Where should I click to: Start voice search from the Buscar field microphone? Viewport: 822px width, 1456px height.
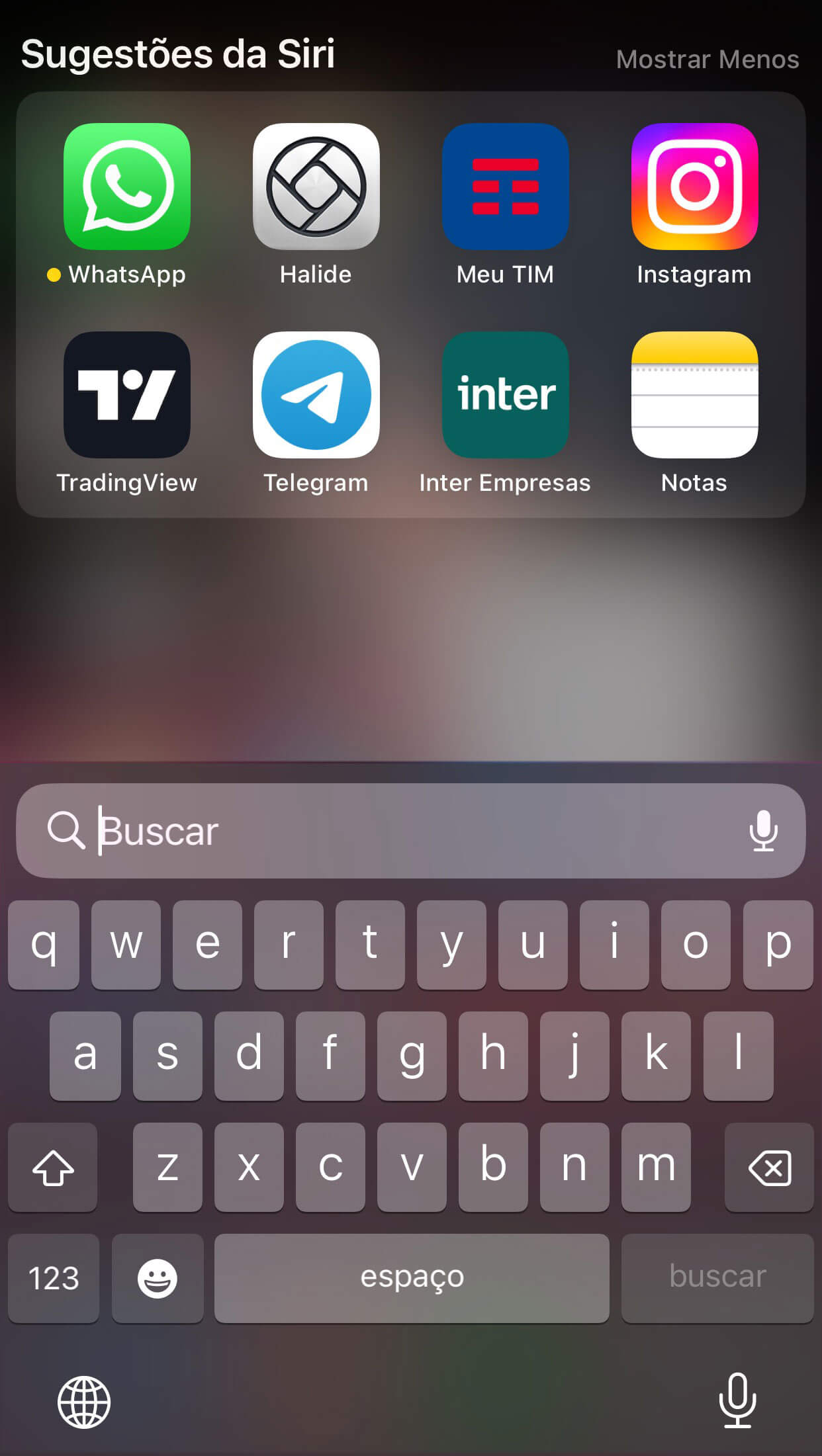click(x=763, y=831)
